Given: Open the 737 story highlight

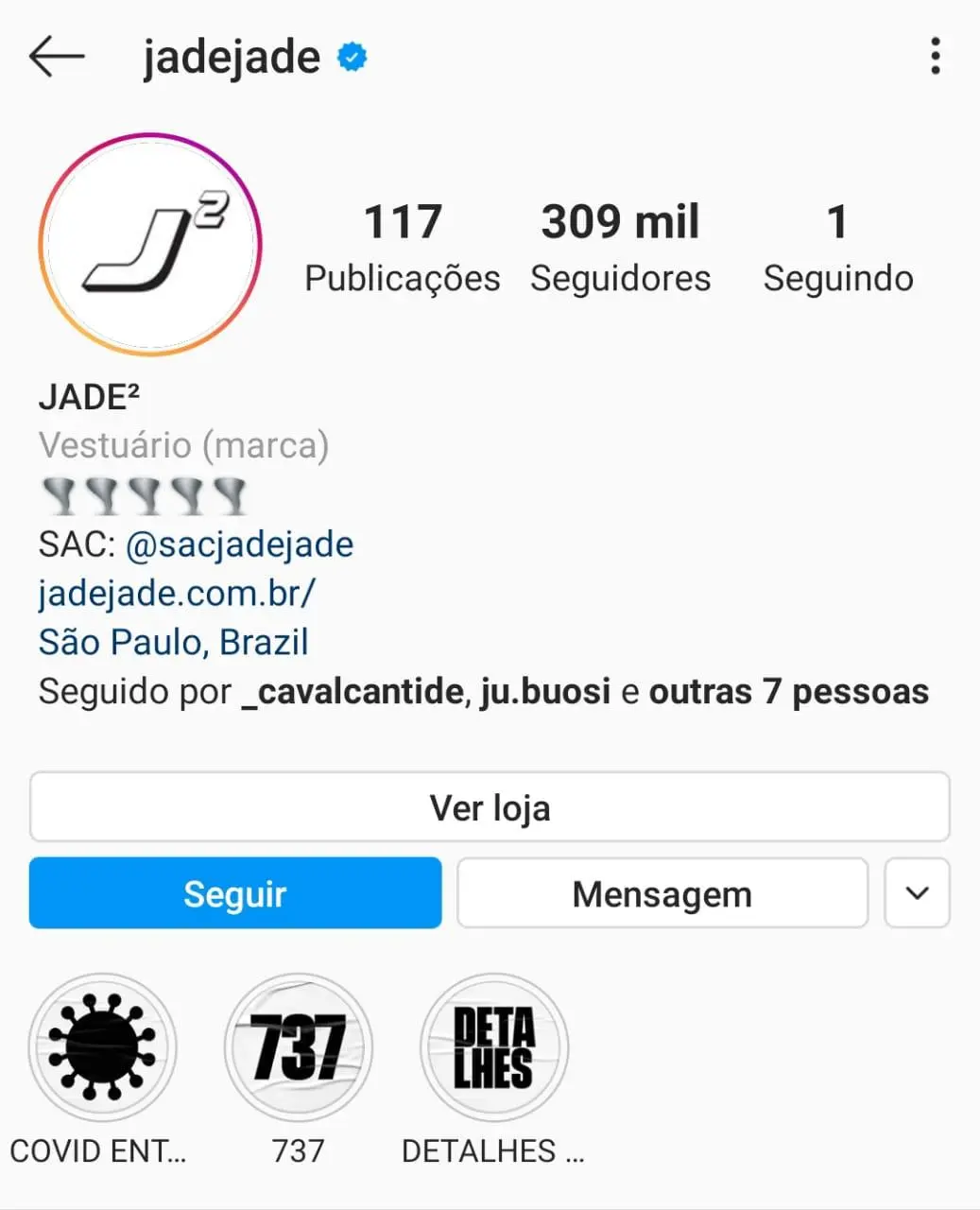Looking at the screenshot, I should 298,1047.
